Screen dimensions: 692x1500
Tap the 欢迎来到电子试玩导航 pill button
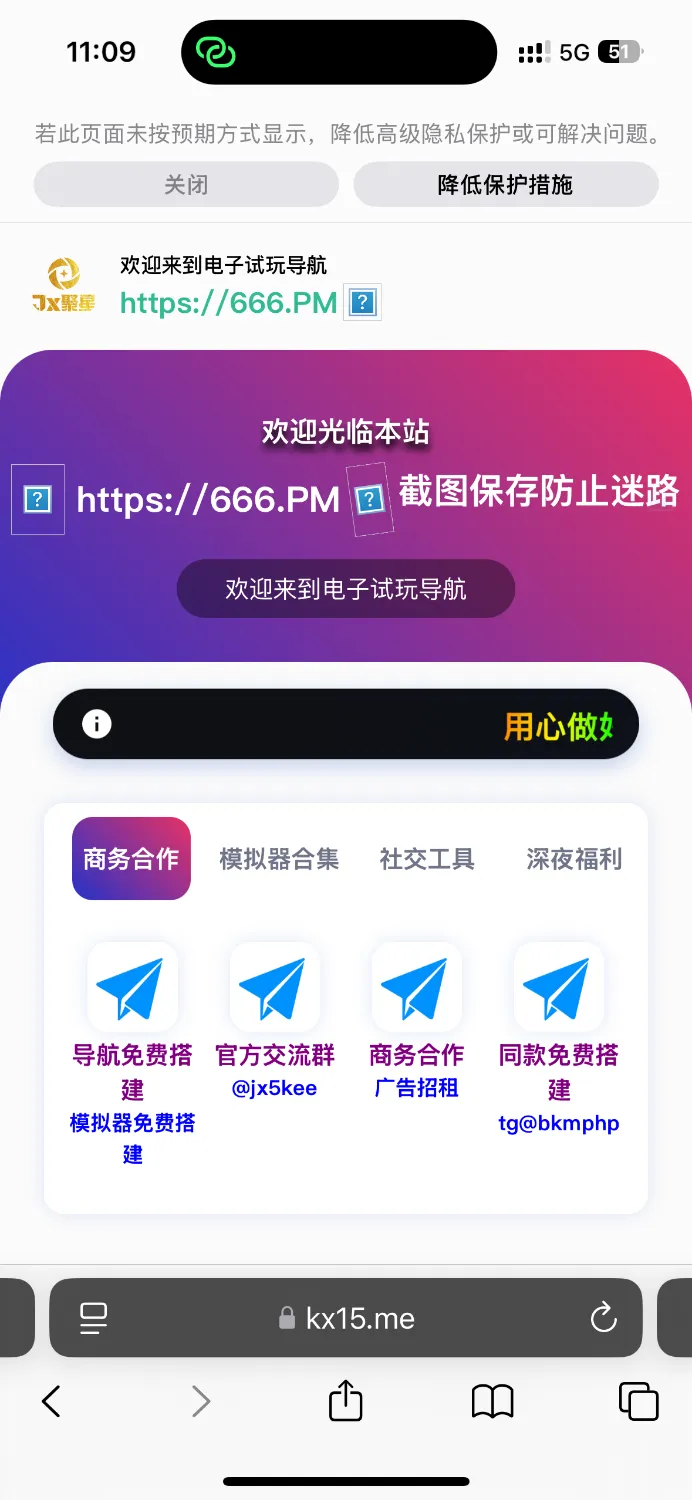point(346,588)
